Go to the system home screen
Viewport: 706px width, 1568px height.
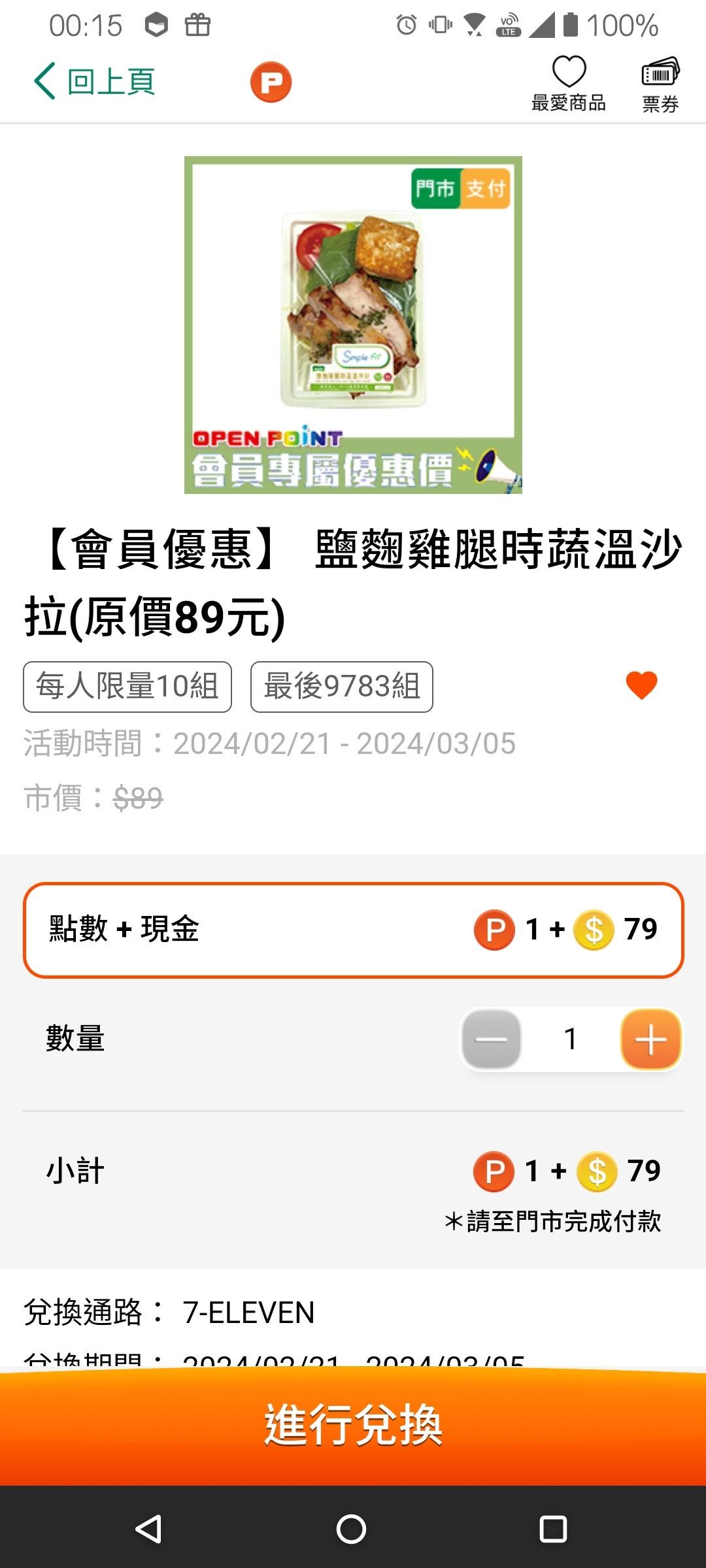click(352, 1529)
